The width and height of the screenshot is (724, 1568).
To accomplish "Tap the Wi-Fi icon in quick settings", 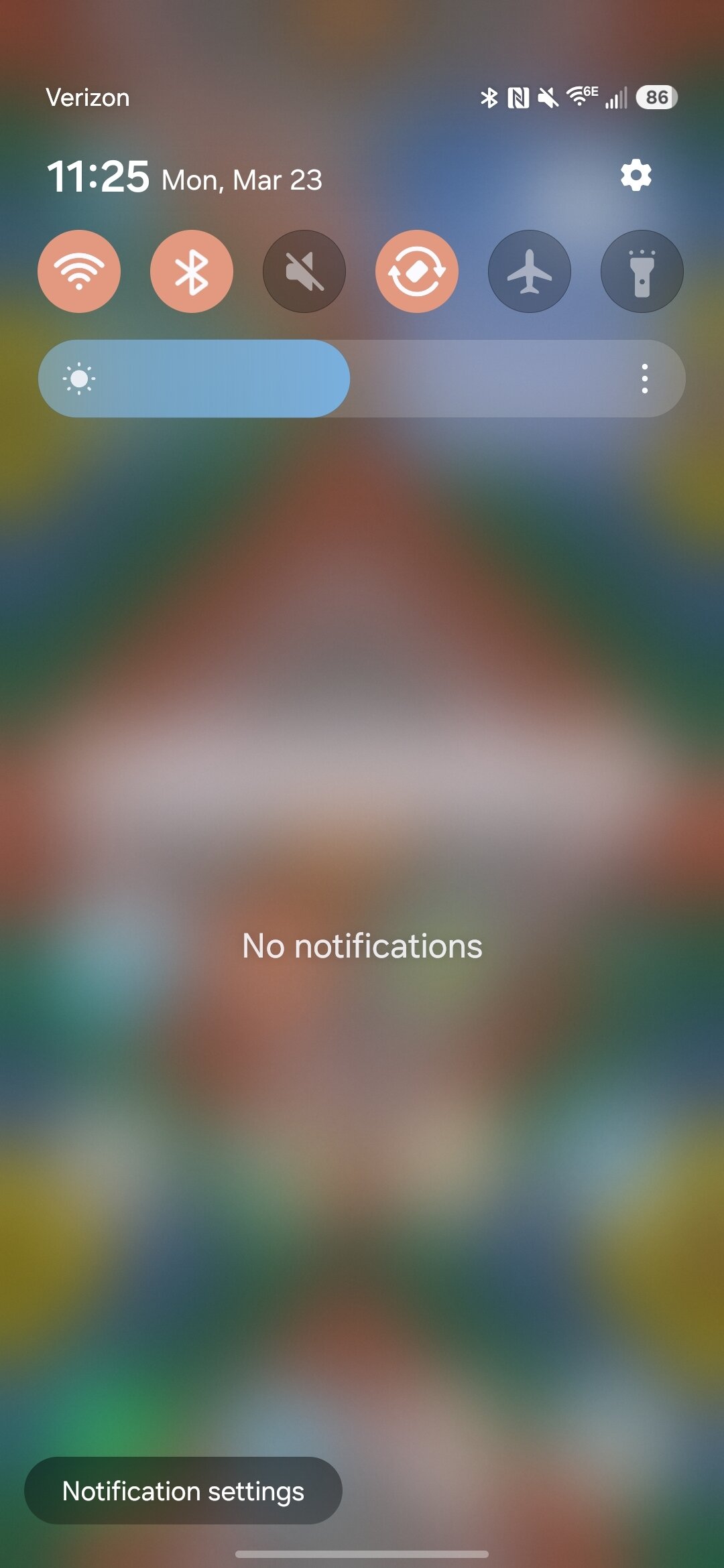I will [78, 271].
